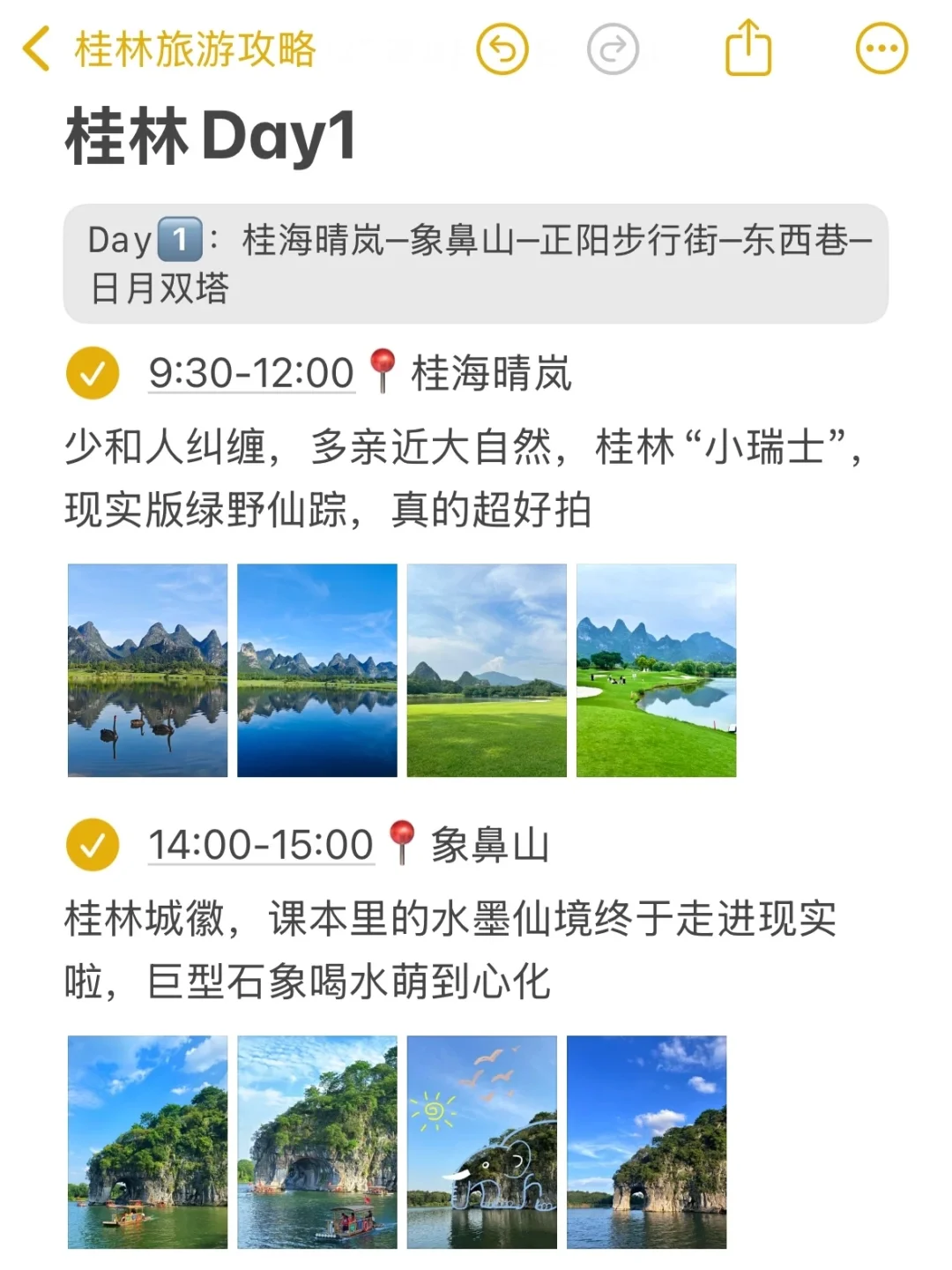View the green lawn with pond photo
Image resolution: width=952 pixels, height=1270 pixels.
pos(656,670)
